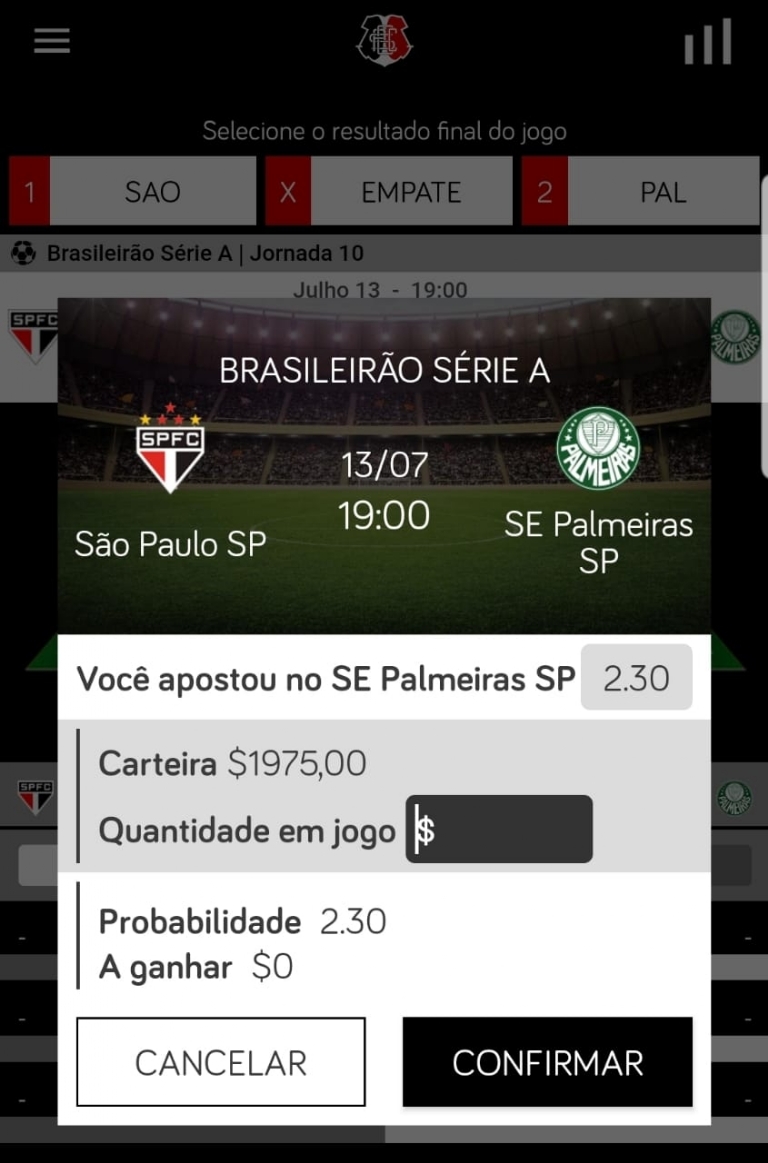This screenshot has height=1163, width=768.
Task: Tap CANCELAR to dismiss the bet
Action: [221, 1062]
